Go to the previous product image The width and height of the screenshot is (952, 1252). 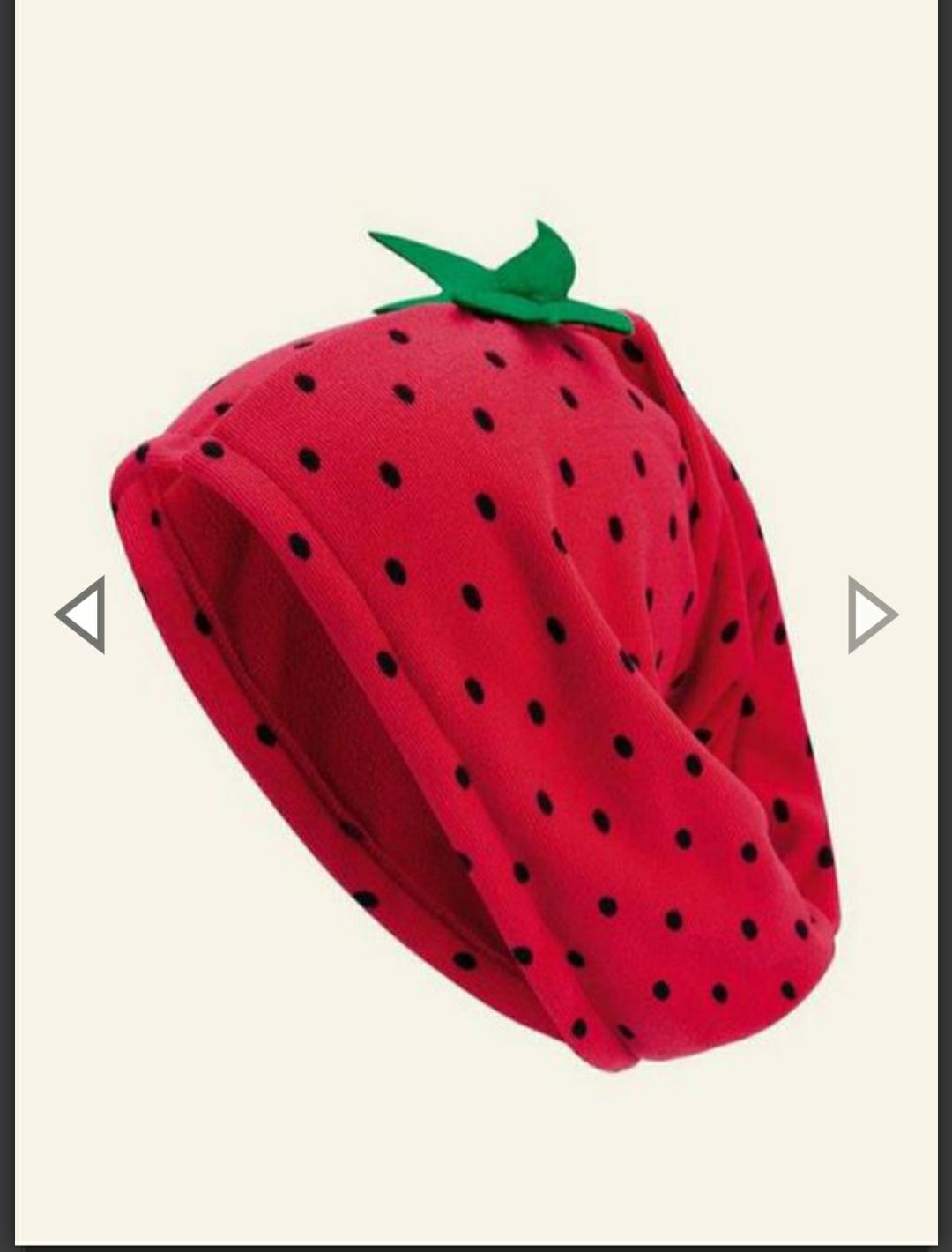click(x=81, y=615)
